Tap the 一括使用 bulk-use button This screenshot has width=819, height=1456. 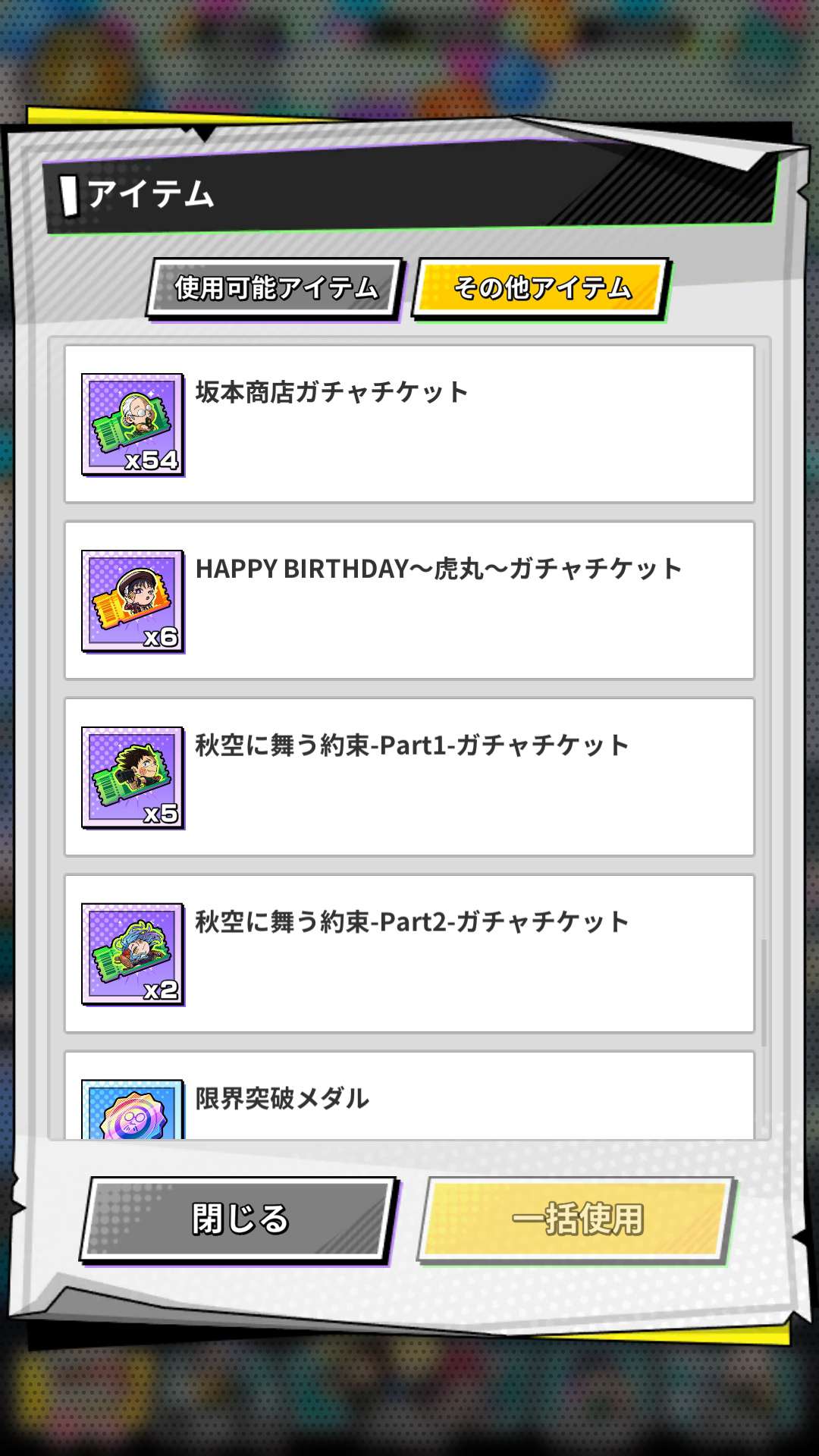tap(576, 1219)
